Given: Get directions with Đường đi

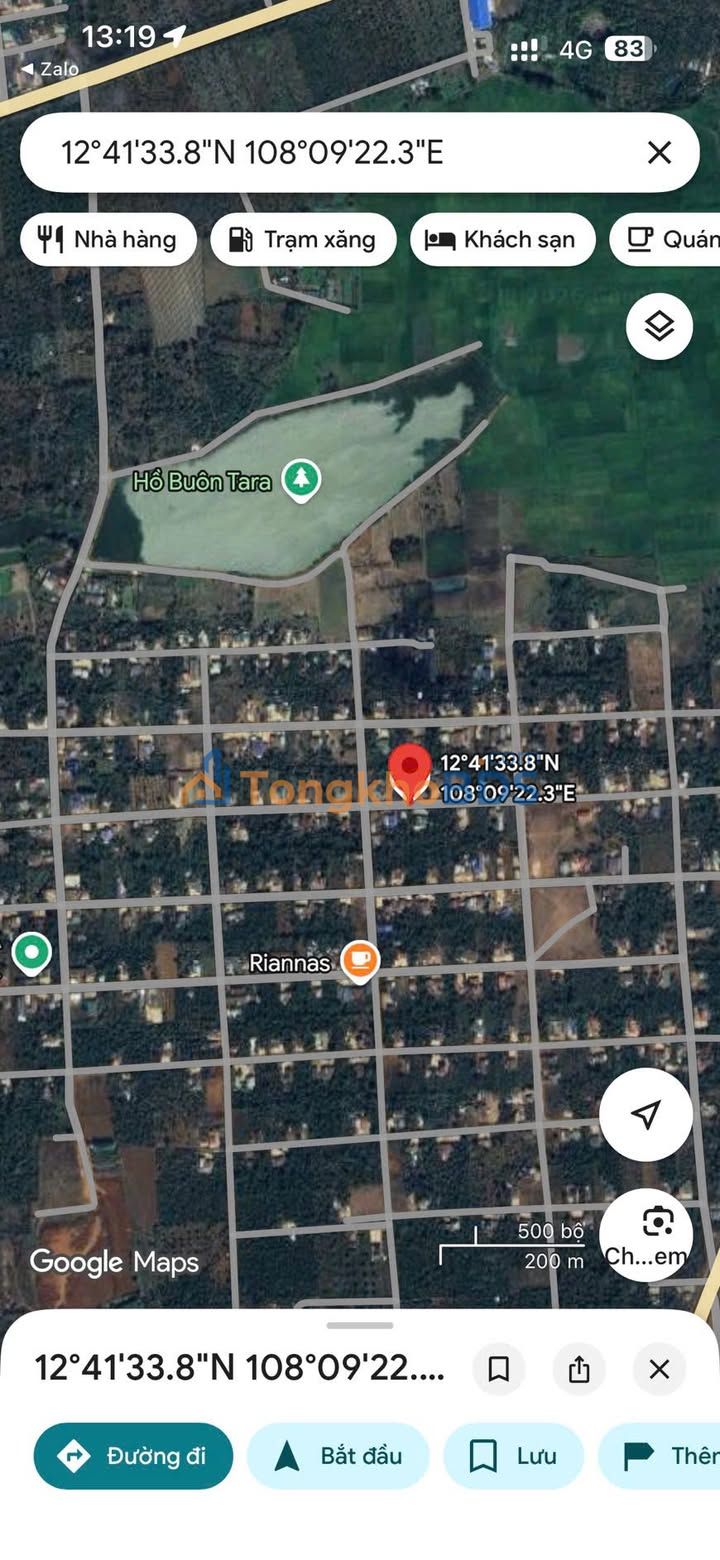Looking at the screenshot, I should (x=133, y=1456).
